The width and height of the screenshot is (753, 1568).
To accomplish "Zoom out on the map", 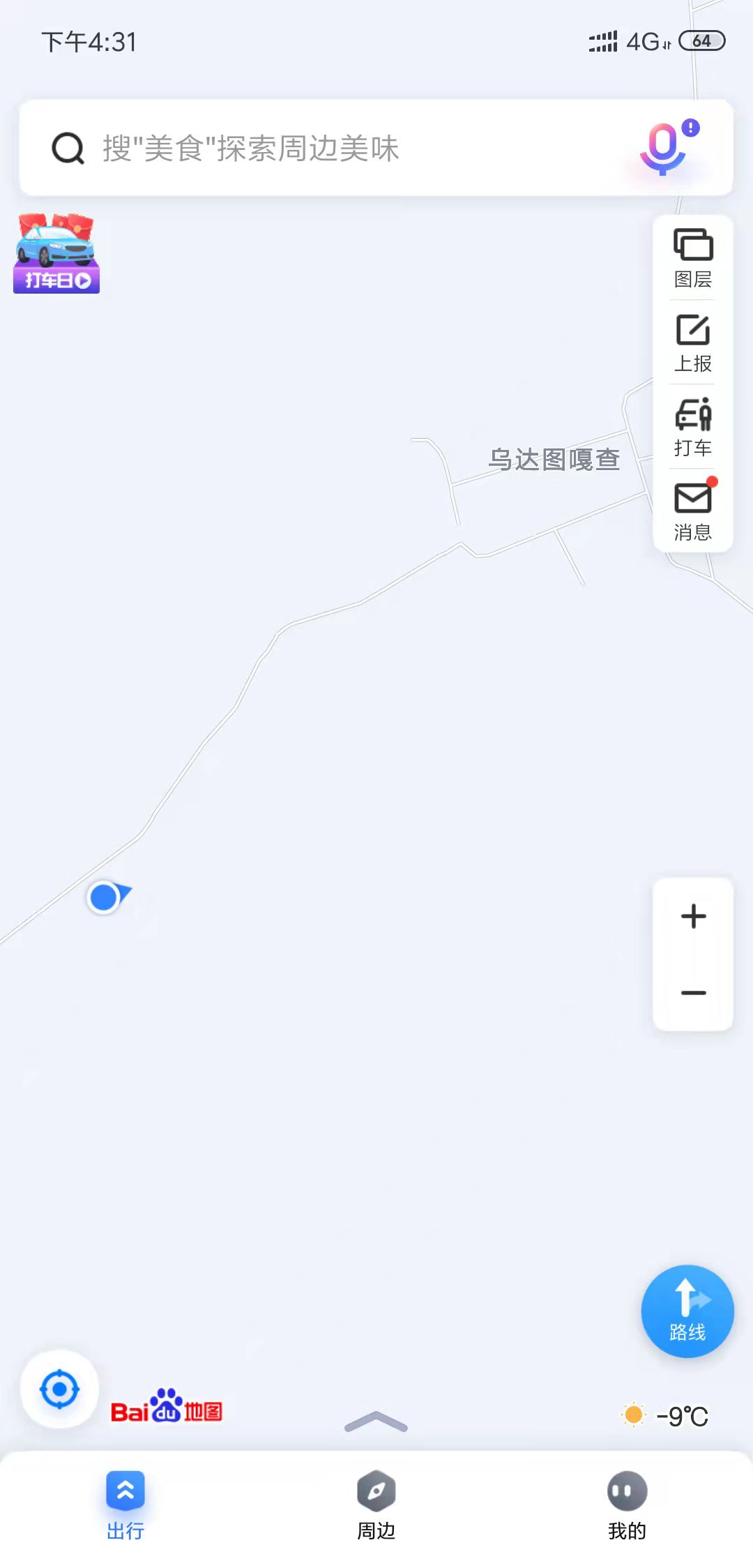I will [693, 993].
